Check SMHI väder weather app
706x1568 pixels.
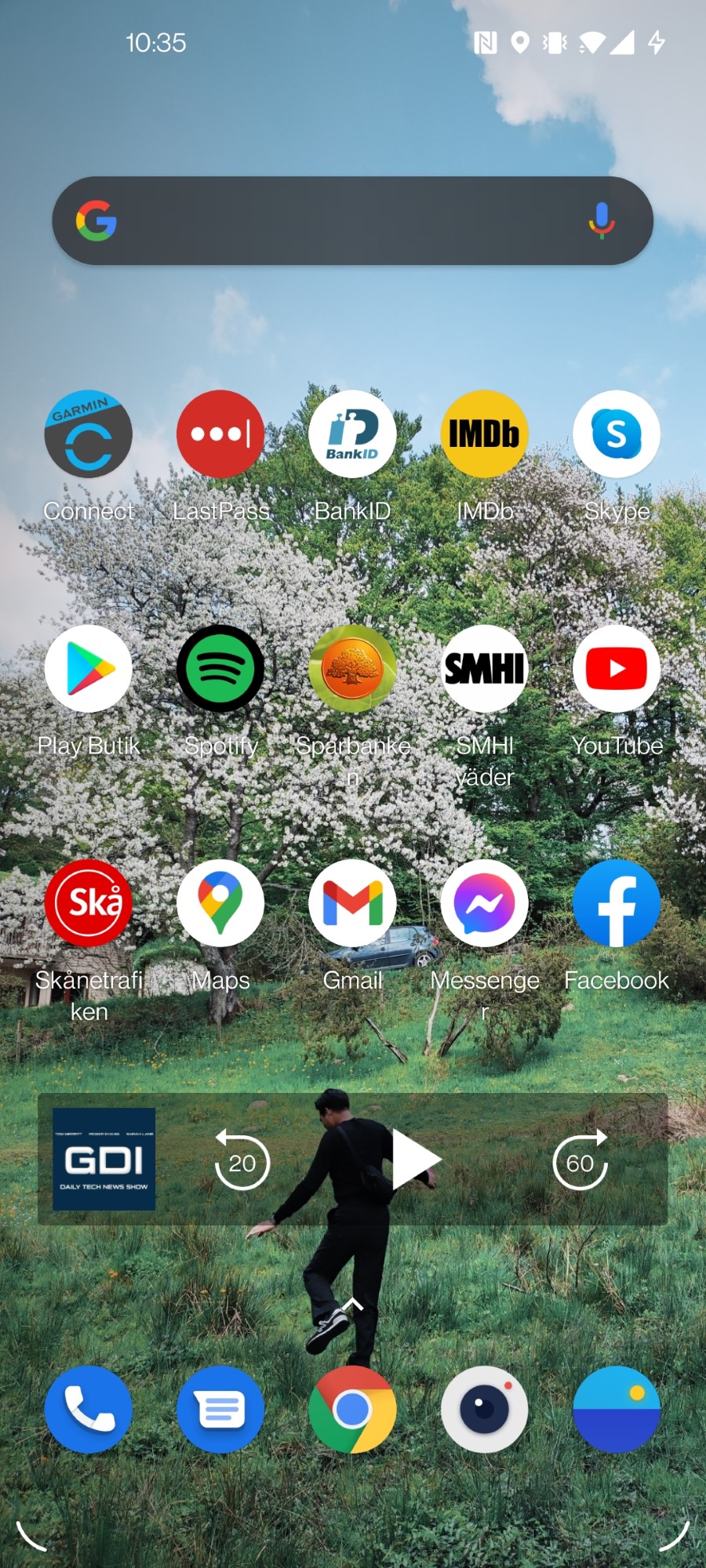click(484, 669)
